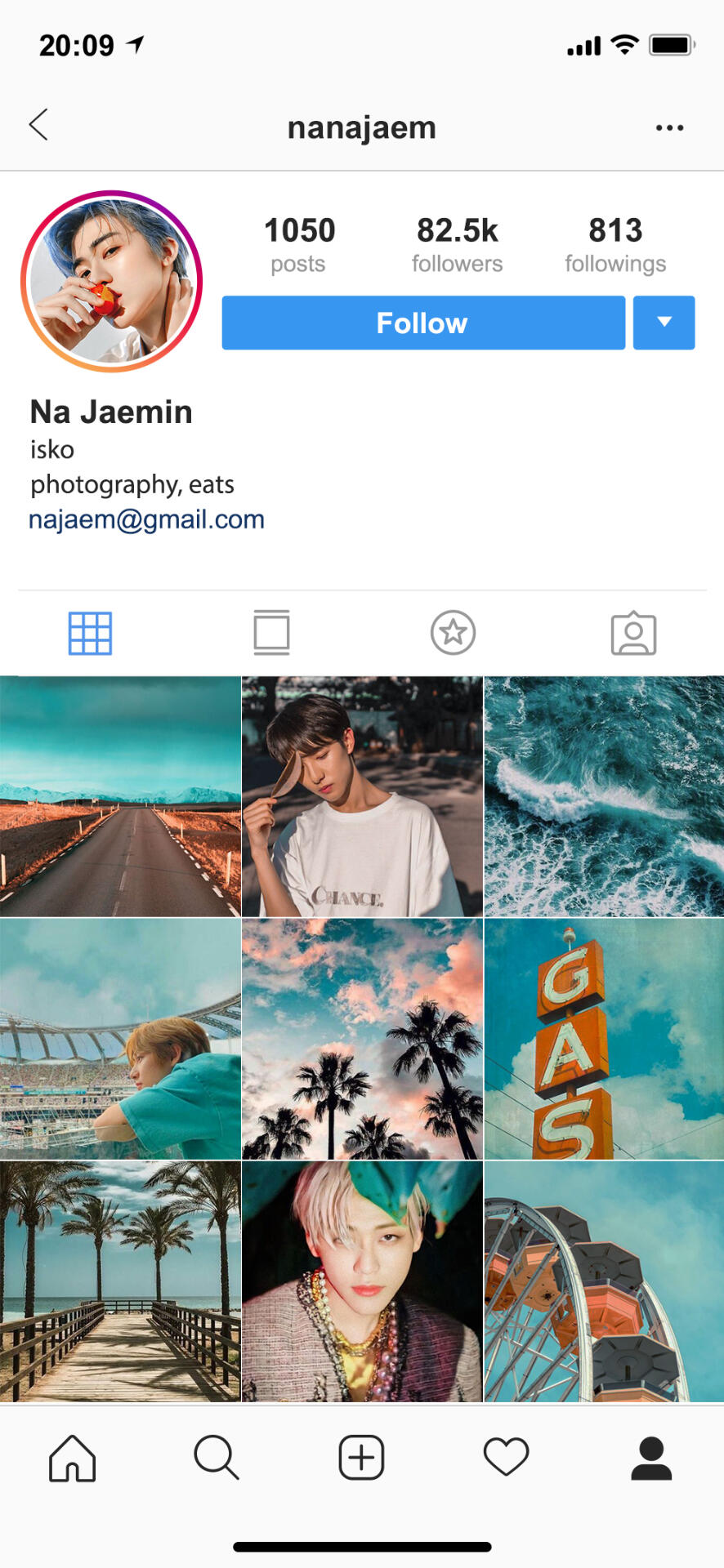Switch to single-post list view tab
This screenshot has width=724, height=1568.
271,633
